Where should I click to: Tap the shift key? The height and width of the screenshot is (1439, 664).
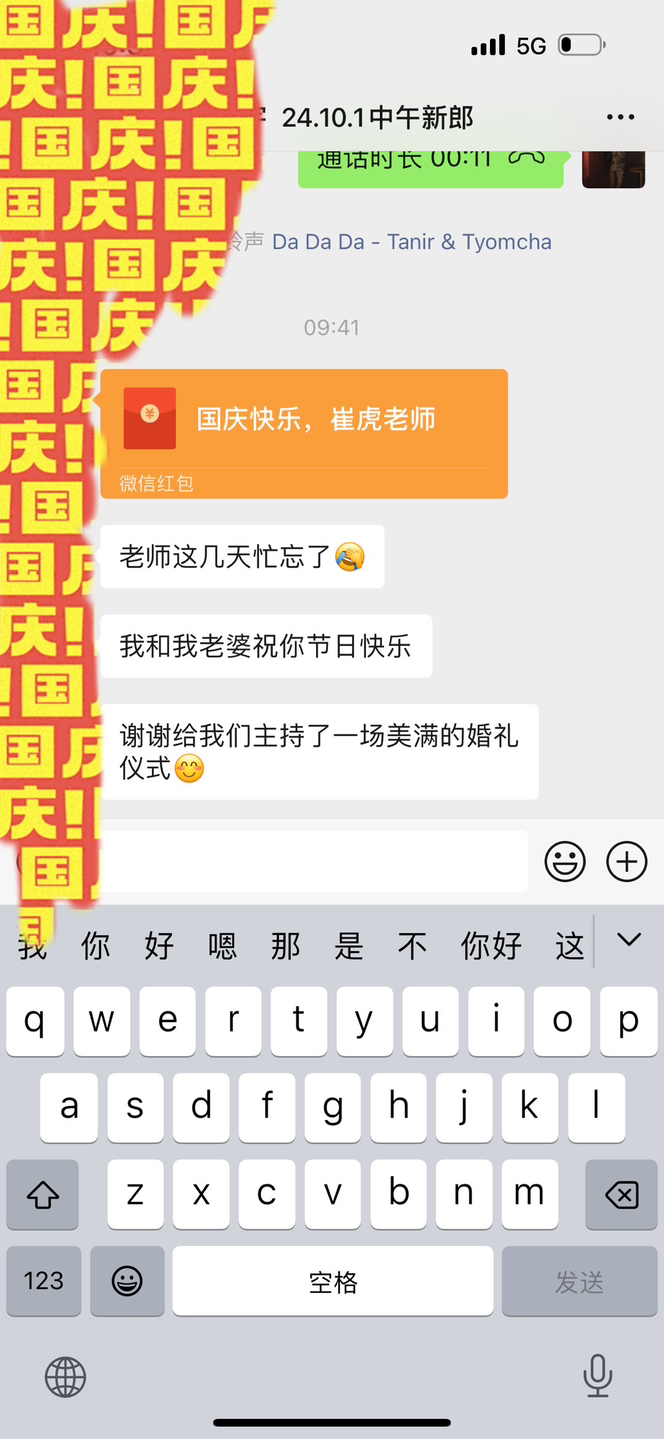point(43,1194)
